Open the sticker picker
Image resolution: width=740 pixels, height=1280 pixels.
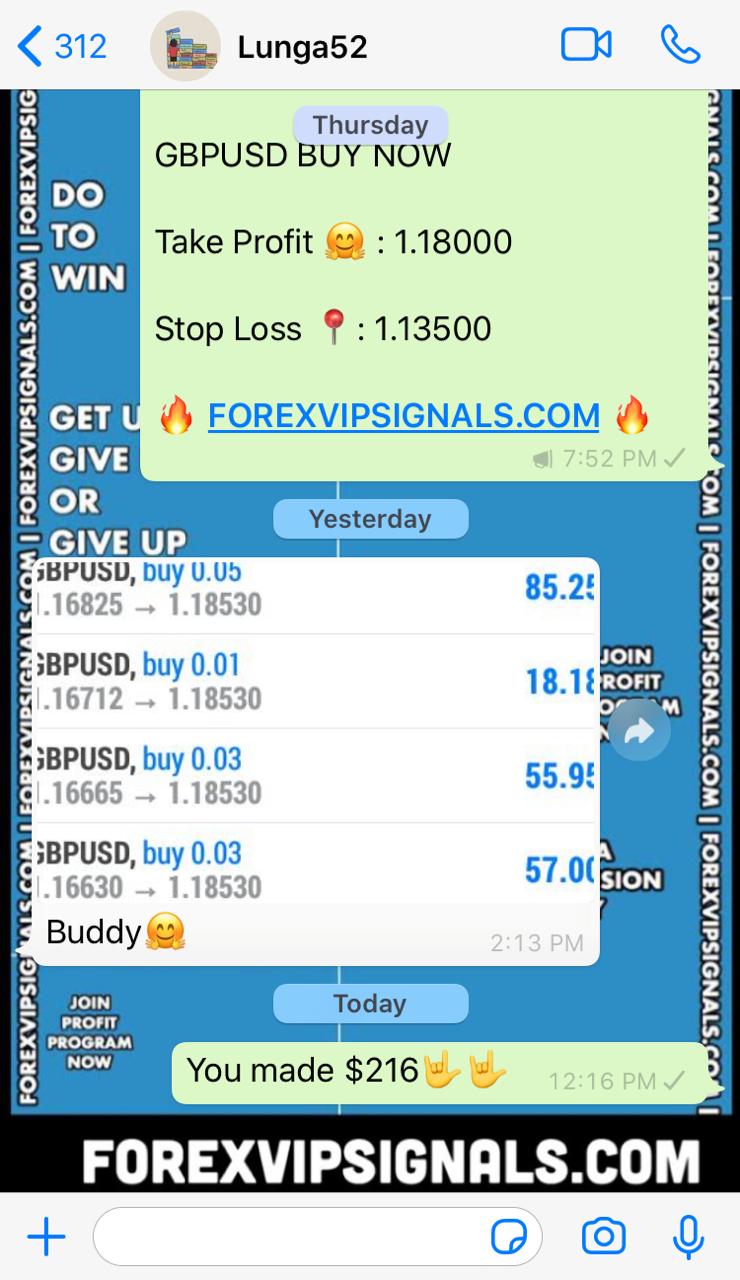click(509, 1238)
